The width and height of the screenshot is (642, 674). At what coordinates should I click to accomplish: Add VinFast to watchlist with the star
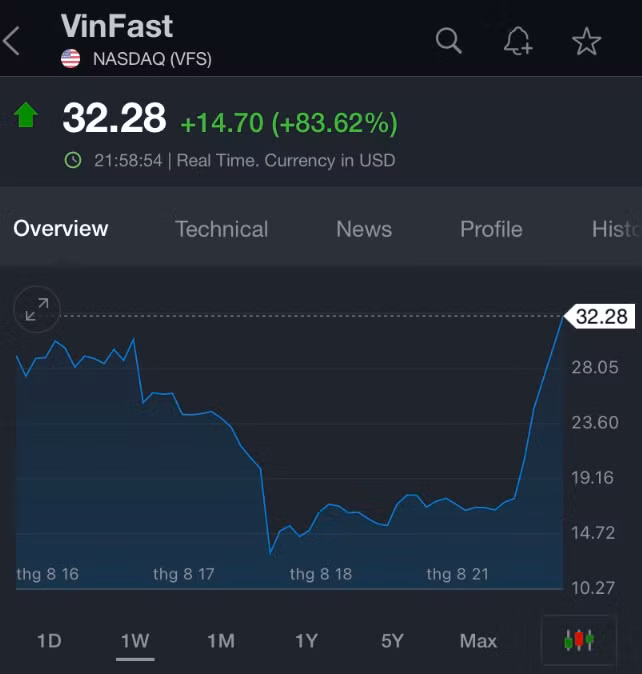pyautogui.click(x=586, y=41)
